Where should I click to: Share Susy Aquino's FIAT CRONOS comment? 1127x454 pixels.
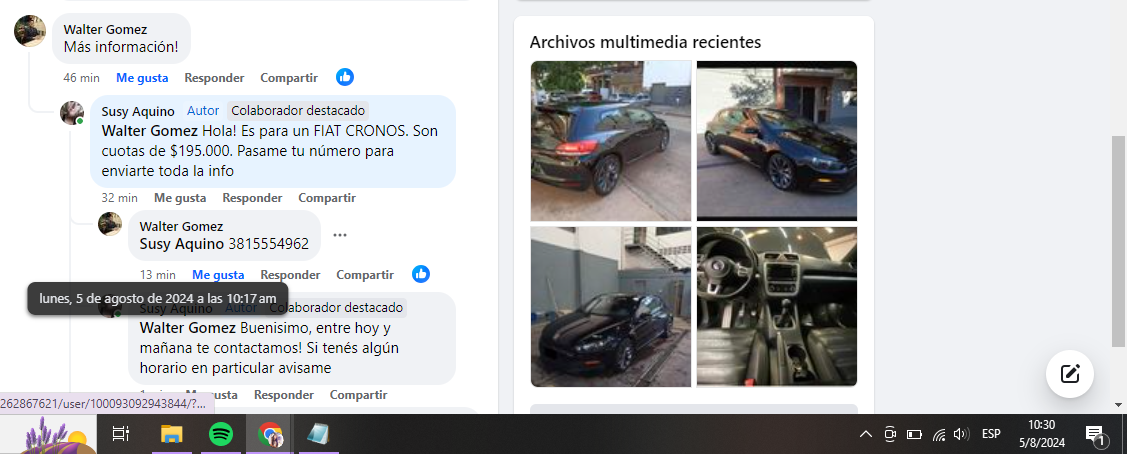click(326, 198)
